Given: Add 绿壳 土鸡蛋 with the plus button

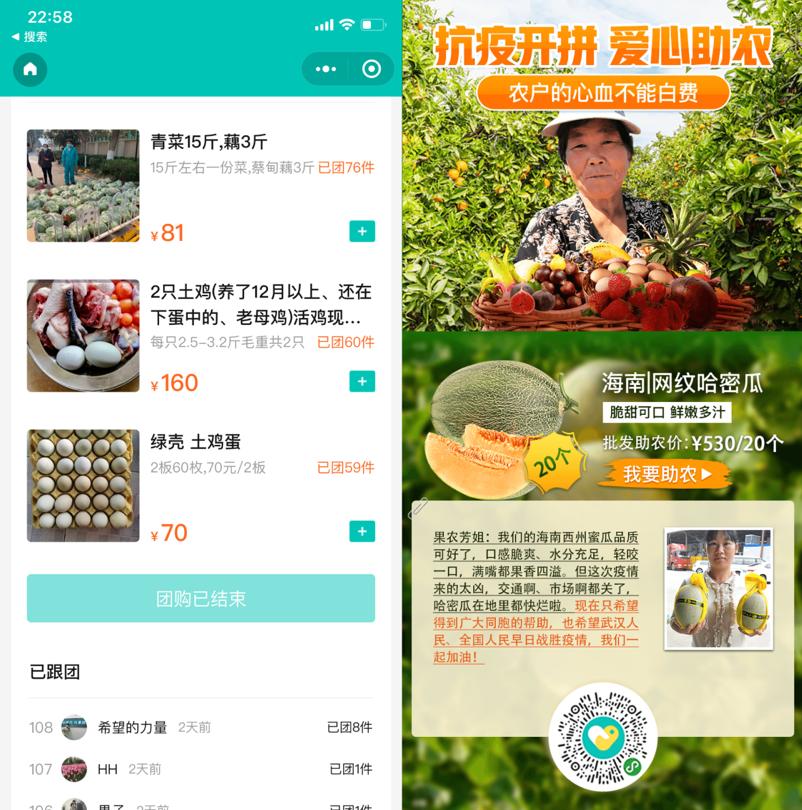Looking at the screenshot, I should click(362, 531).
